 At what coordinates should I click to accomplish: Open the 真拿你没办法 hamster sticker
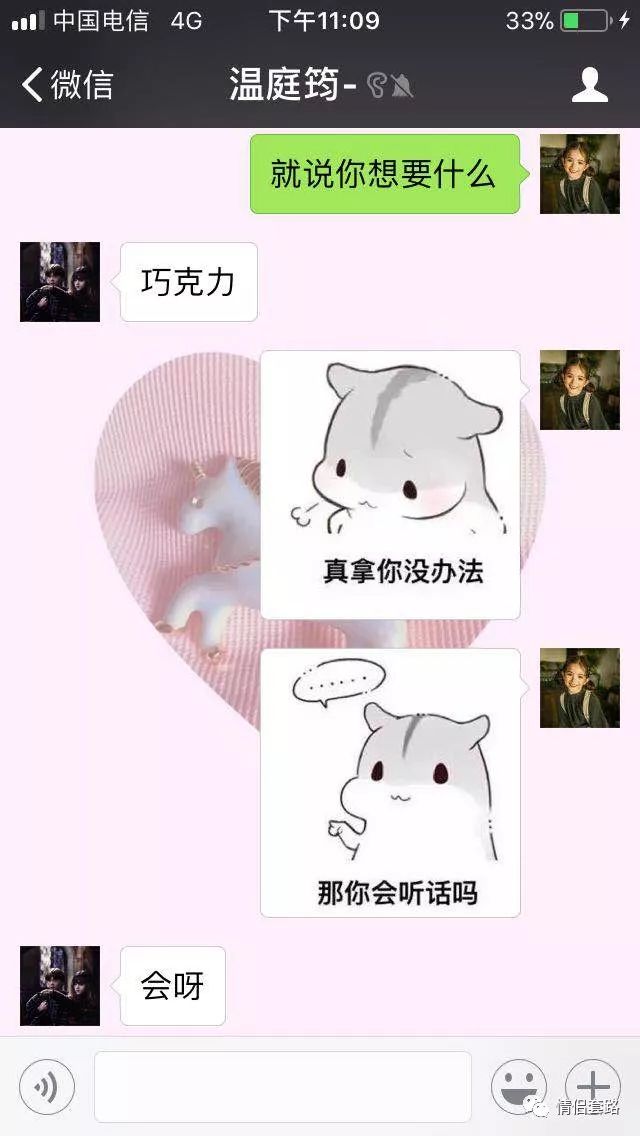390,485
